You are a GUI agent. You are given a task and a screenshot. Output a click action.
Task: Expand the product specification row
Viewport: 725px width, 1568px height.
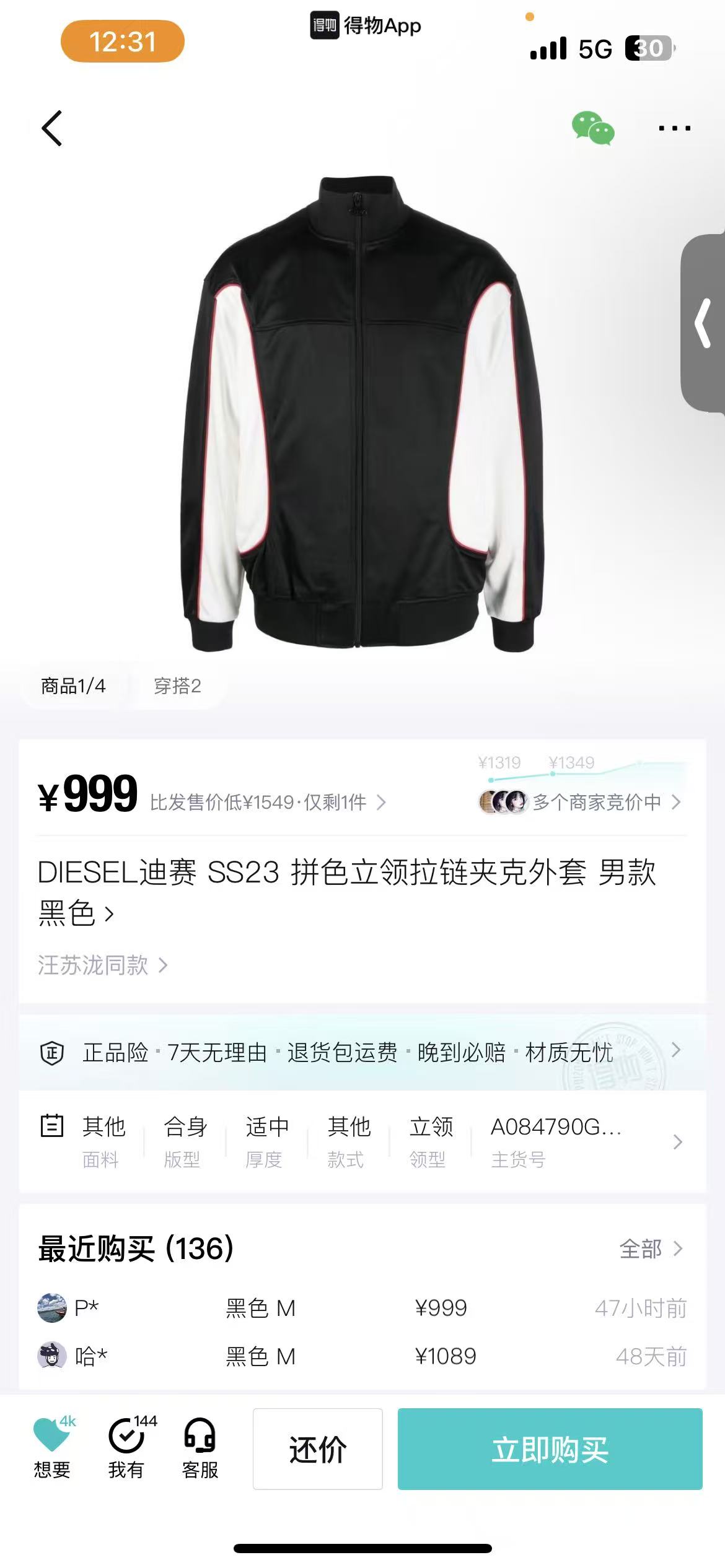677,1141
